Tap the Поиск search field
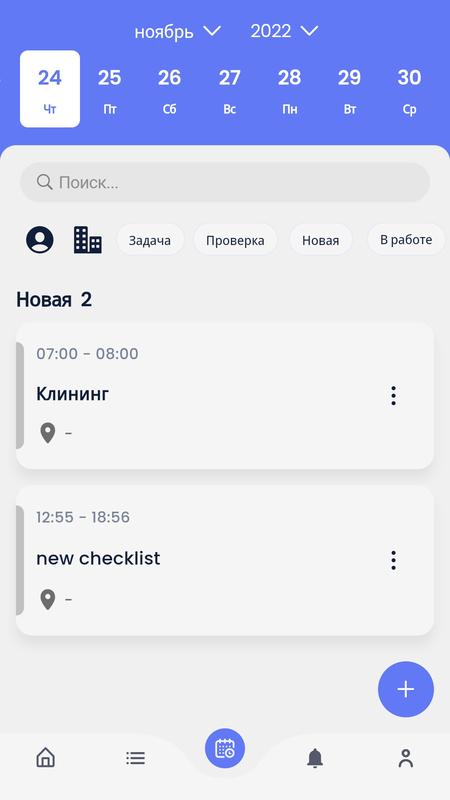 tap(225, 182)
